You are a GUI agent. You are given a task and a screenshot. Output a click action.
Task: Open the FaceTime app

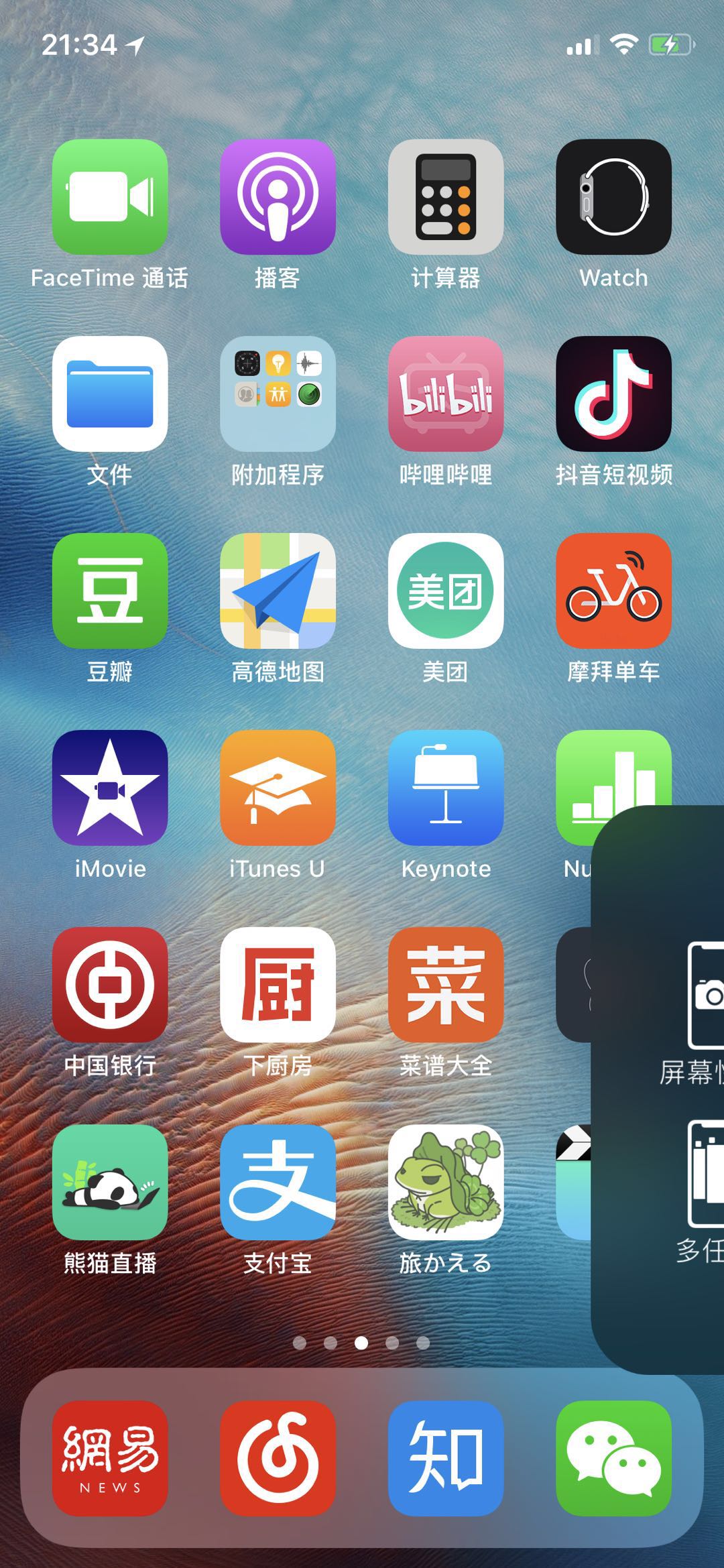(x=110, y=196)
